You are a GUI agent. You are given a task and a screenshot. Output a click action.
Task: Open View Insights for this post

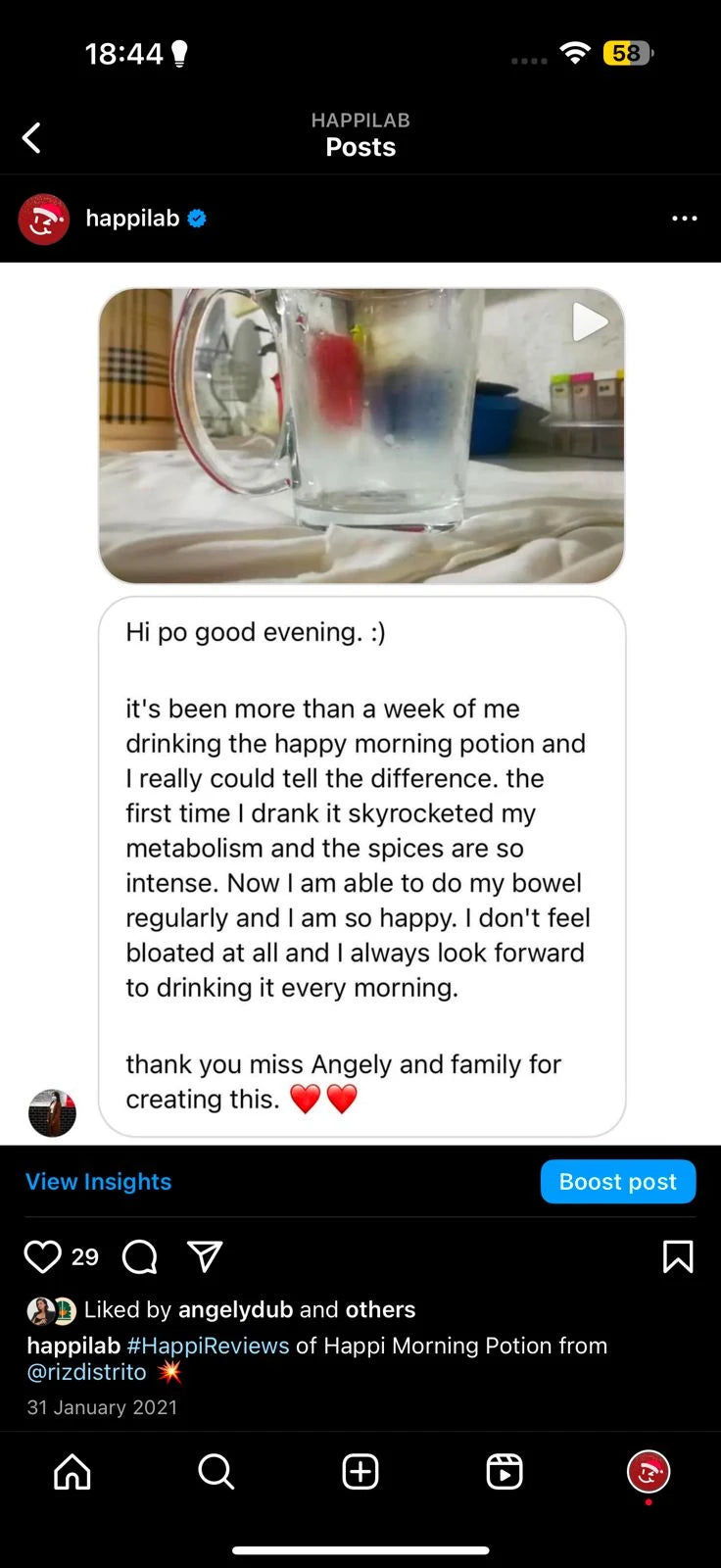point(99,1182)
